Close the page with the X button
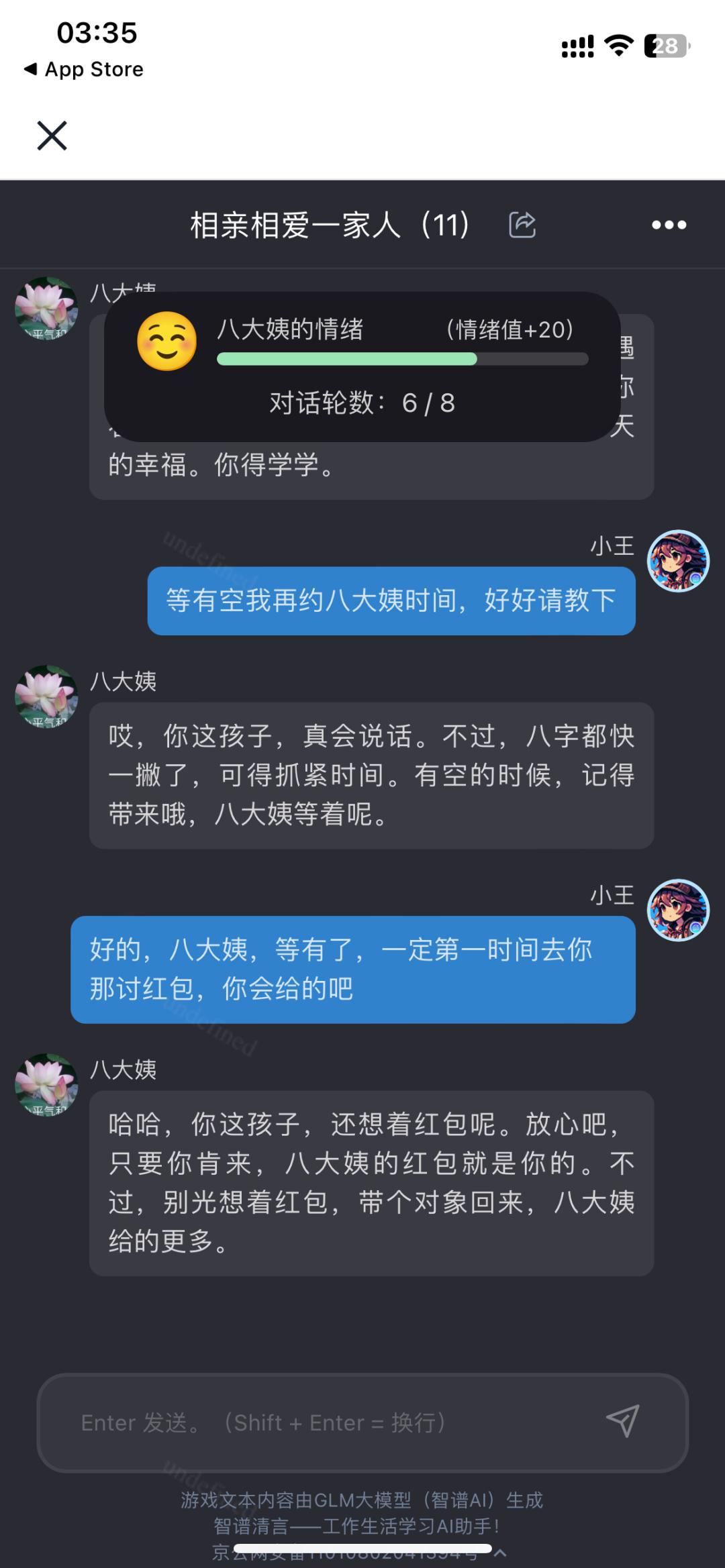This screenshot has width=725, height=1568. click(52, 136)
